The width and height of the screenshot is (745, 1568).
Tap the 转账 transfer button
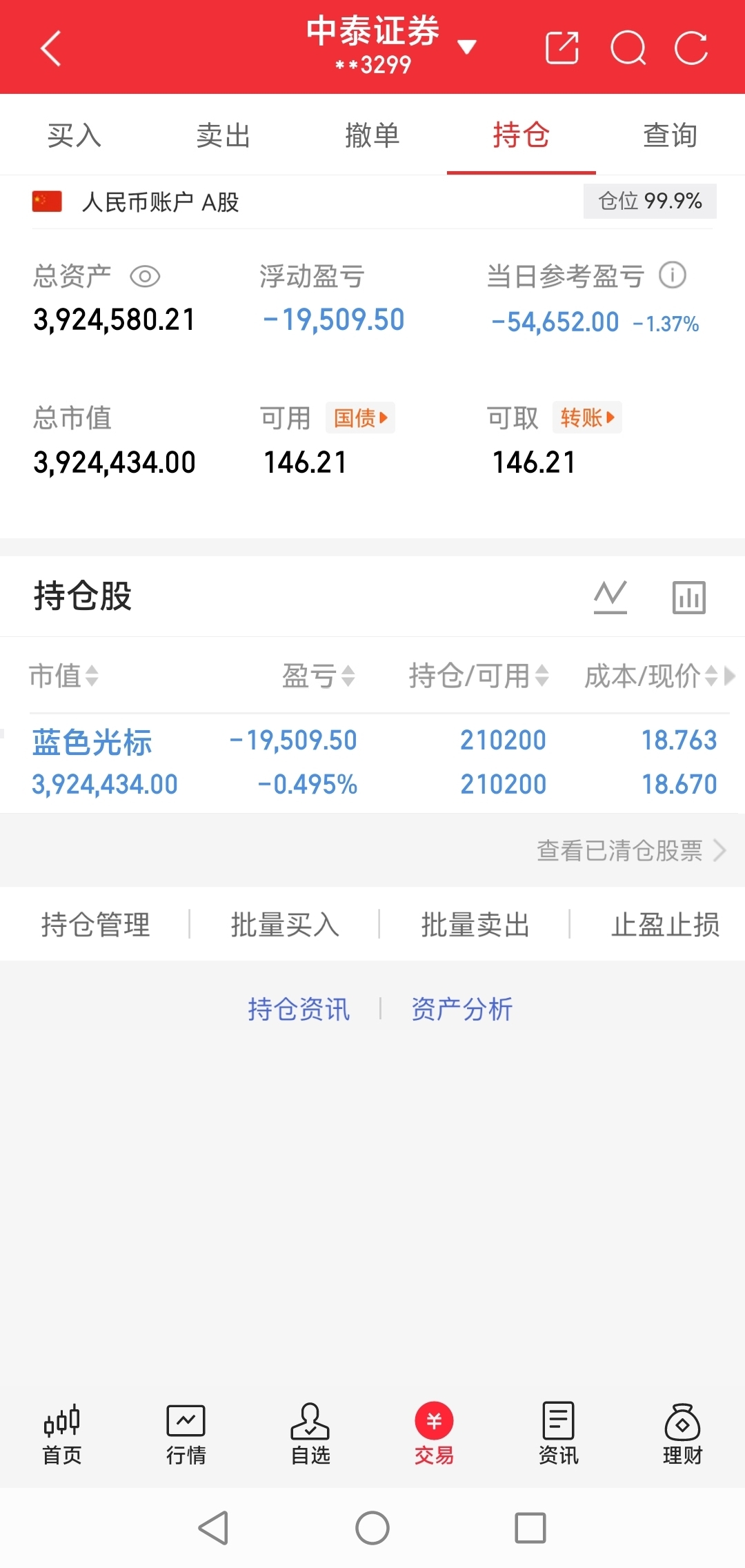(x=587, y=418)
